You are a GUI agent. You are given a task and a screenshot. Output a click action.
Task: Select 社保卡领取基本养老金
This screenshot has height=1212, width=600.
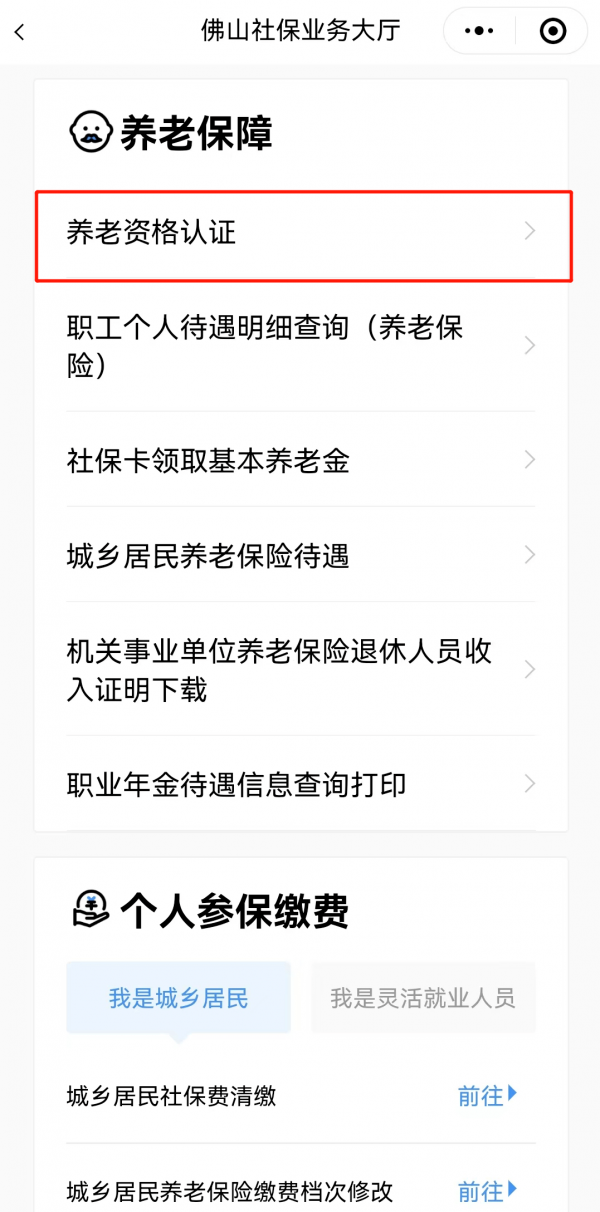[300, 460]
